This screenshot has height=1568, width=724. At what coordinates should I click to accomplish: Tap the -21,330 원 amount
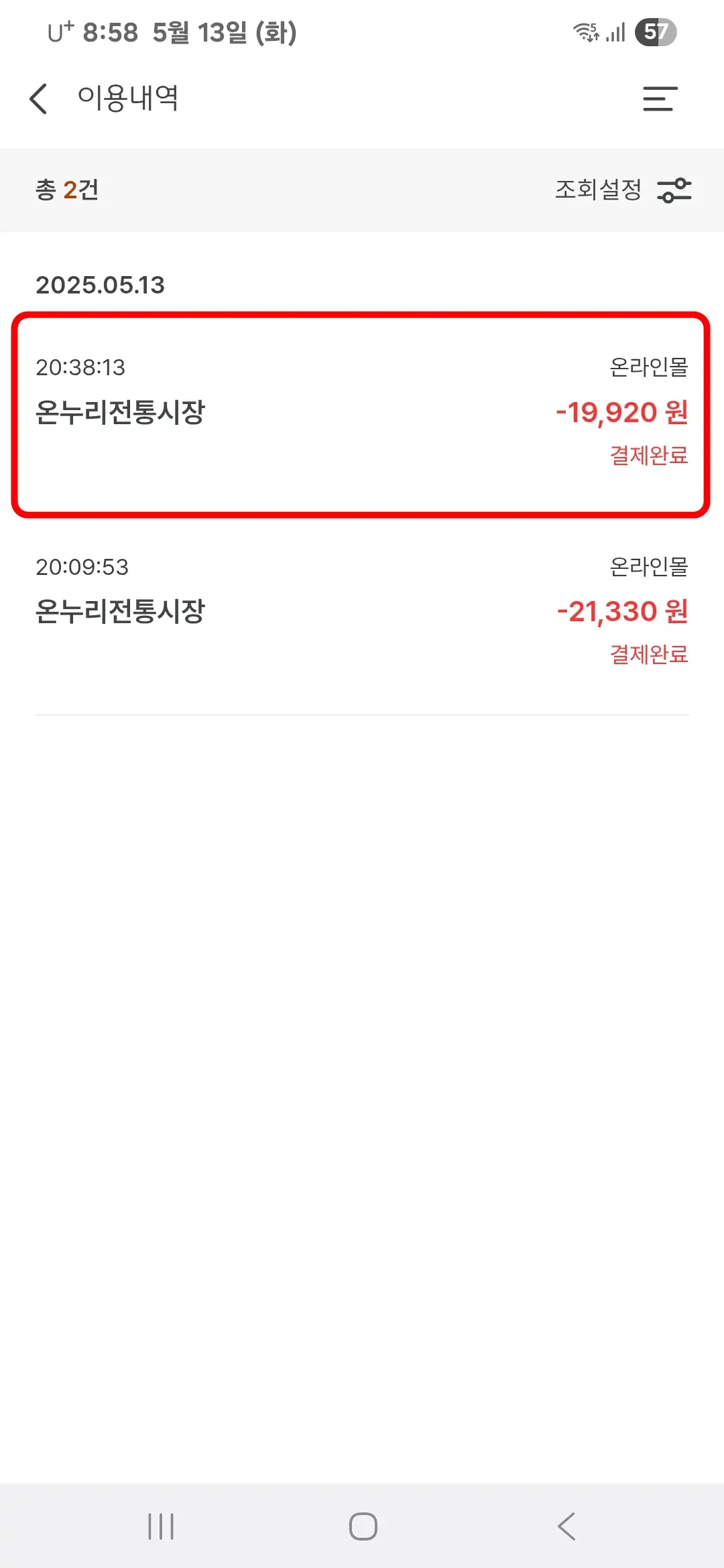(621, 611)
